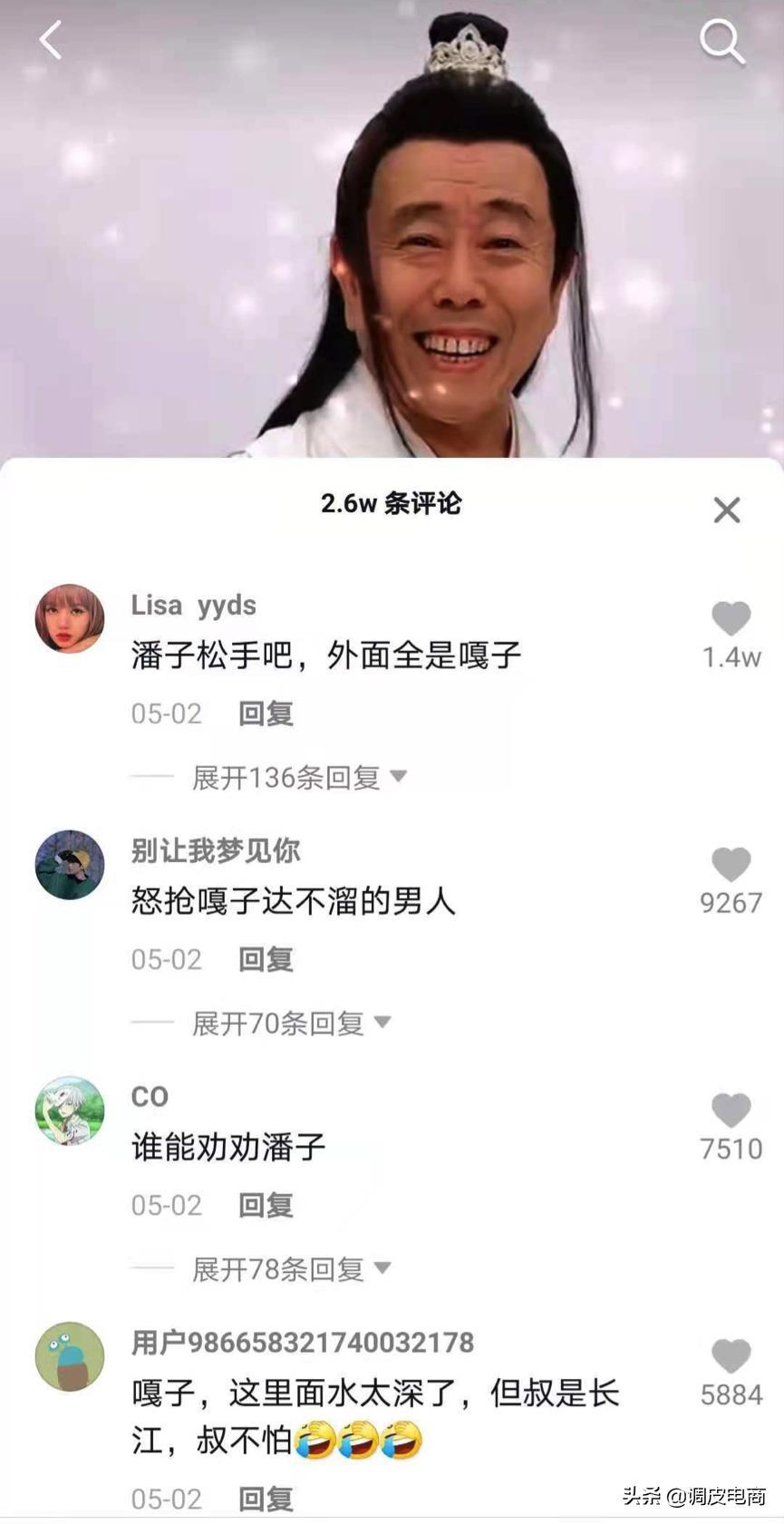
Task: Open CO's profile avatar
Action: [70, 1111]
